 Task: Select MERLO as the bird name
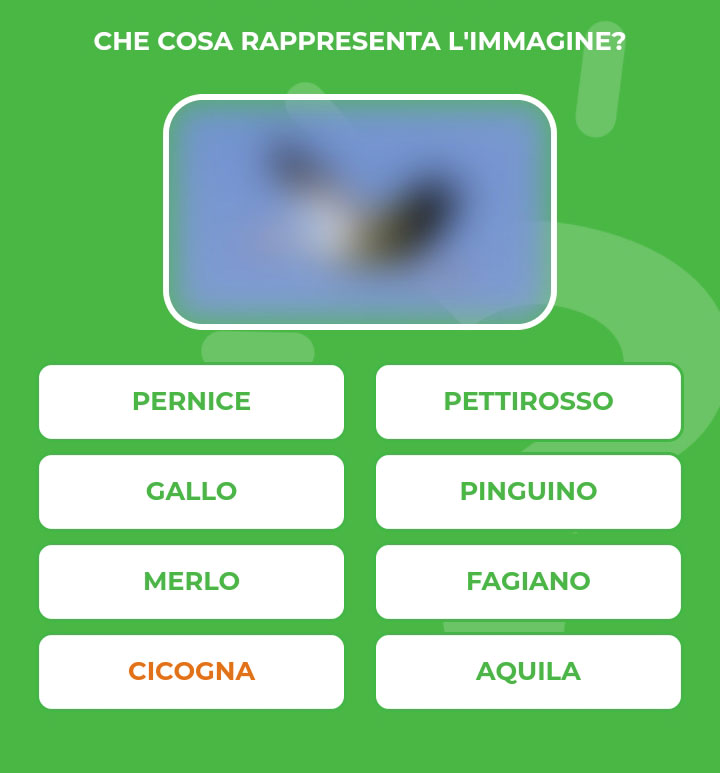pyautogui.click(x=191, y=582)
